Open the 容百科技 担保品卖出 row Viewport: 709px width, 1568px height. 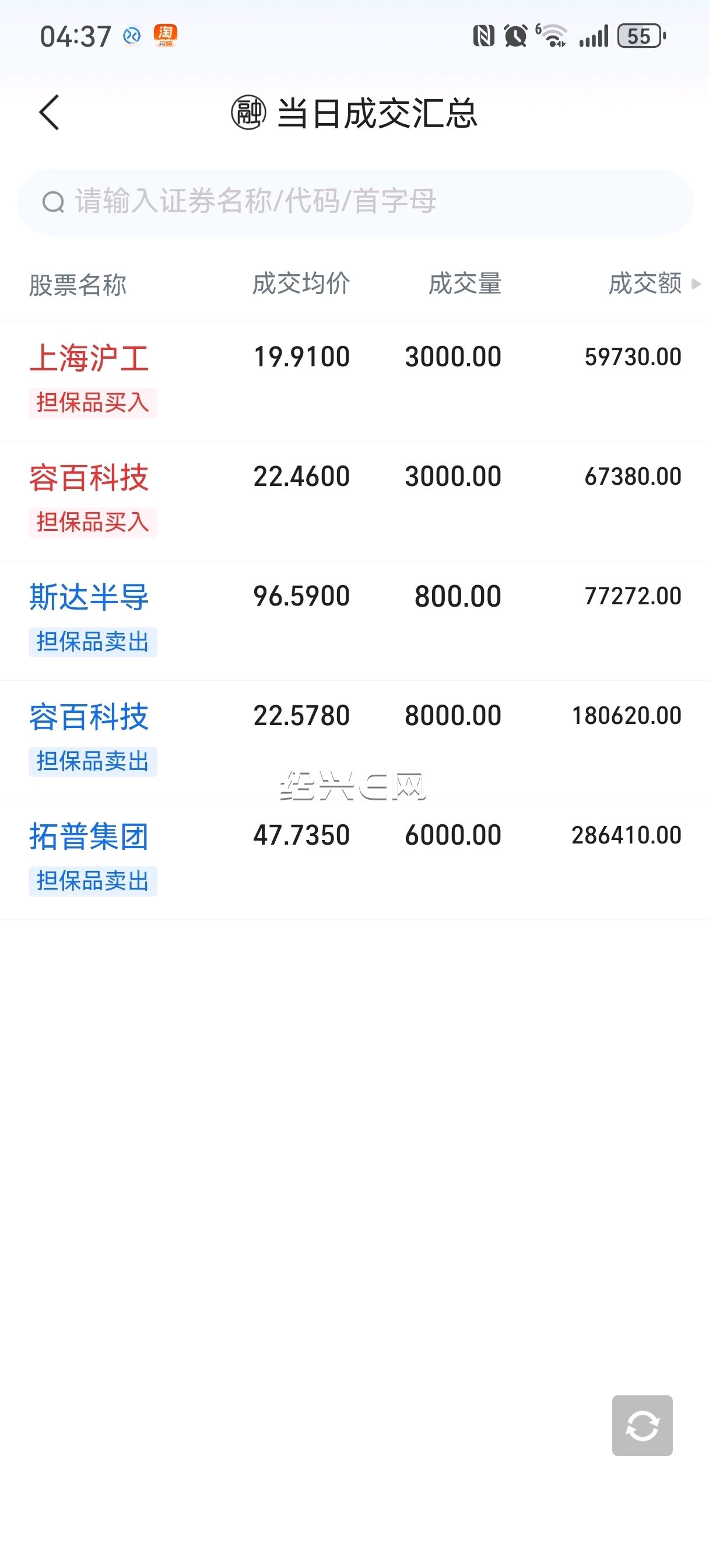tap(354, 740)
